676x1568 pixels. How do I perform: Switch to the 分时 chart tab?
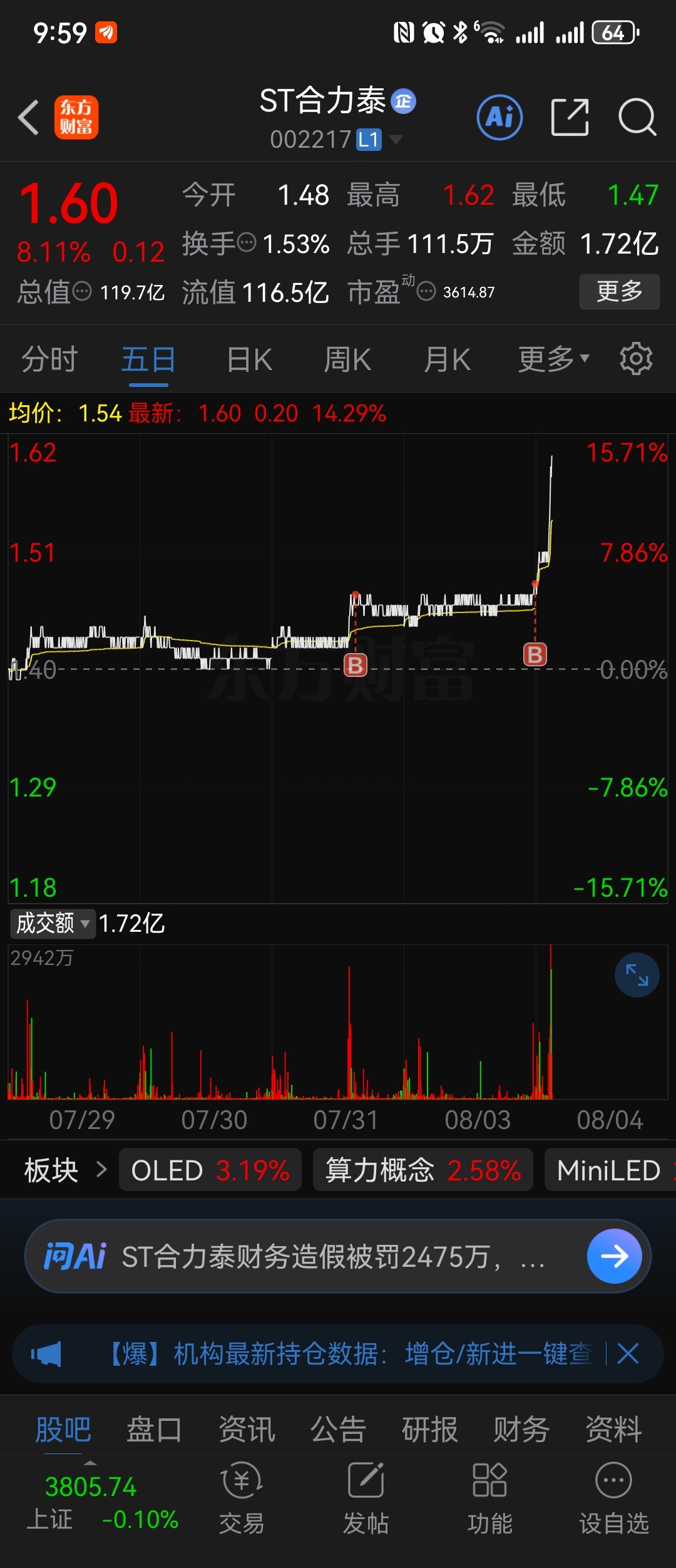[x=49, y=359]
